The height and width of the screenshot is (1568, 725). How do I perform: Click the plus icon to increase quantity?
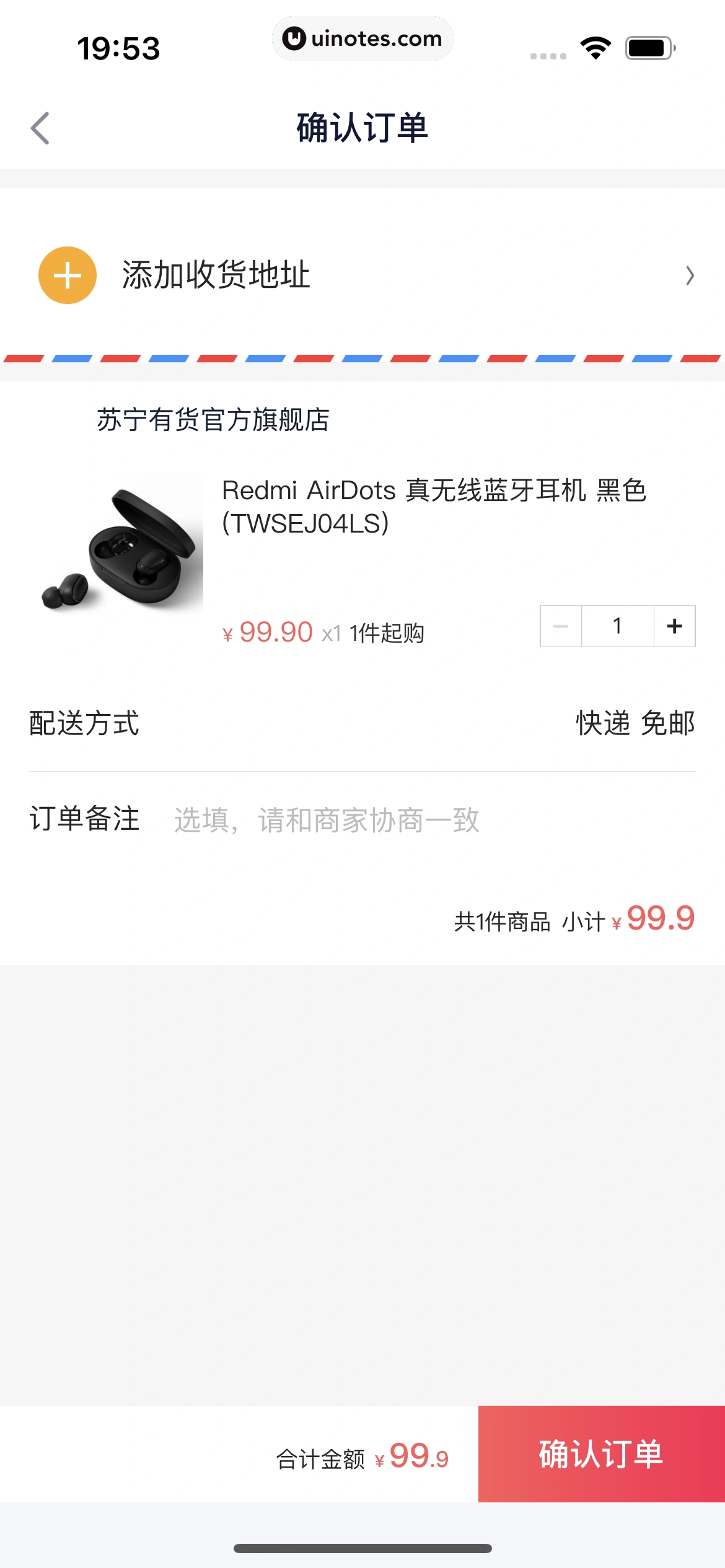(674, 625)
